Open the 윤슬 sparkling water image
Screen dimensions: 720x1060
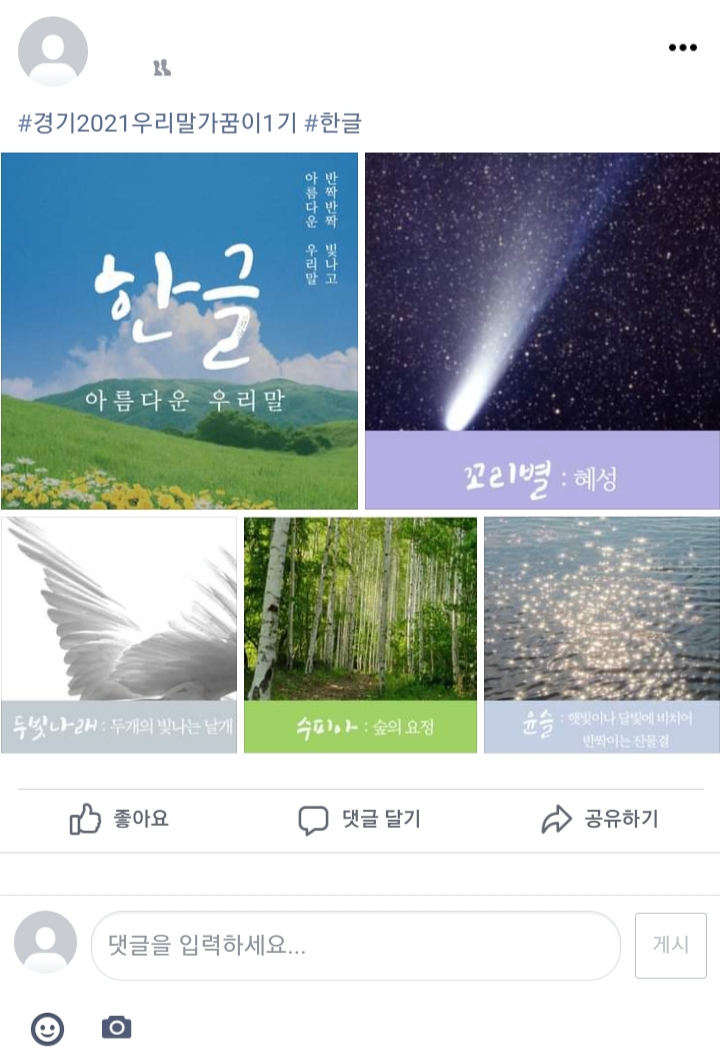[602, 634]
